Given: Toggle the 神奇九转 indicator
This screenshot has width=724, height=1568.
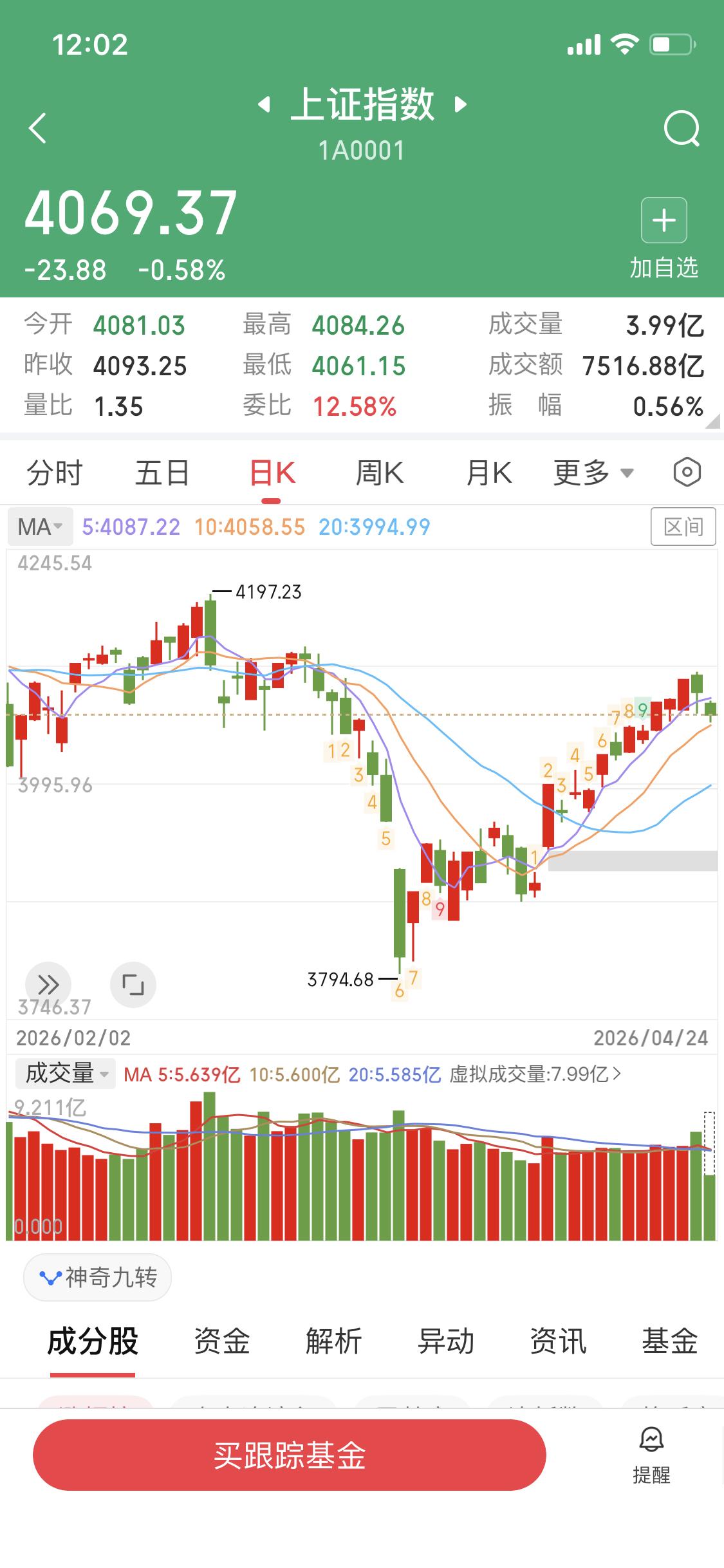Looking at the screenshot, I should pos(97,1278).
